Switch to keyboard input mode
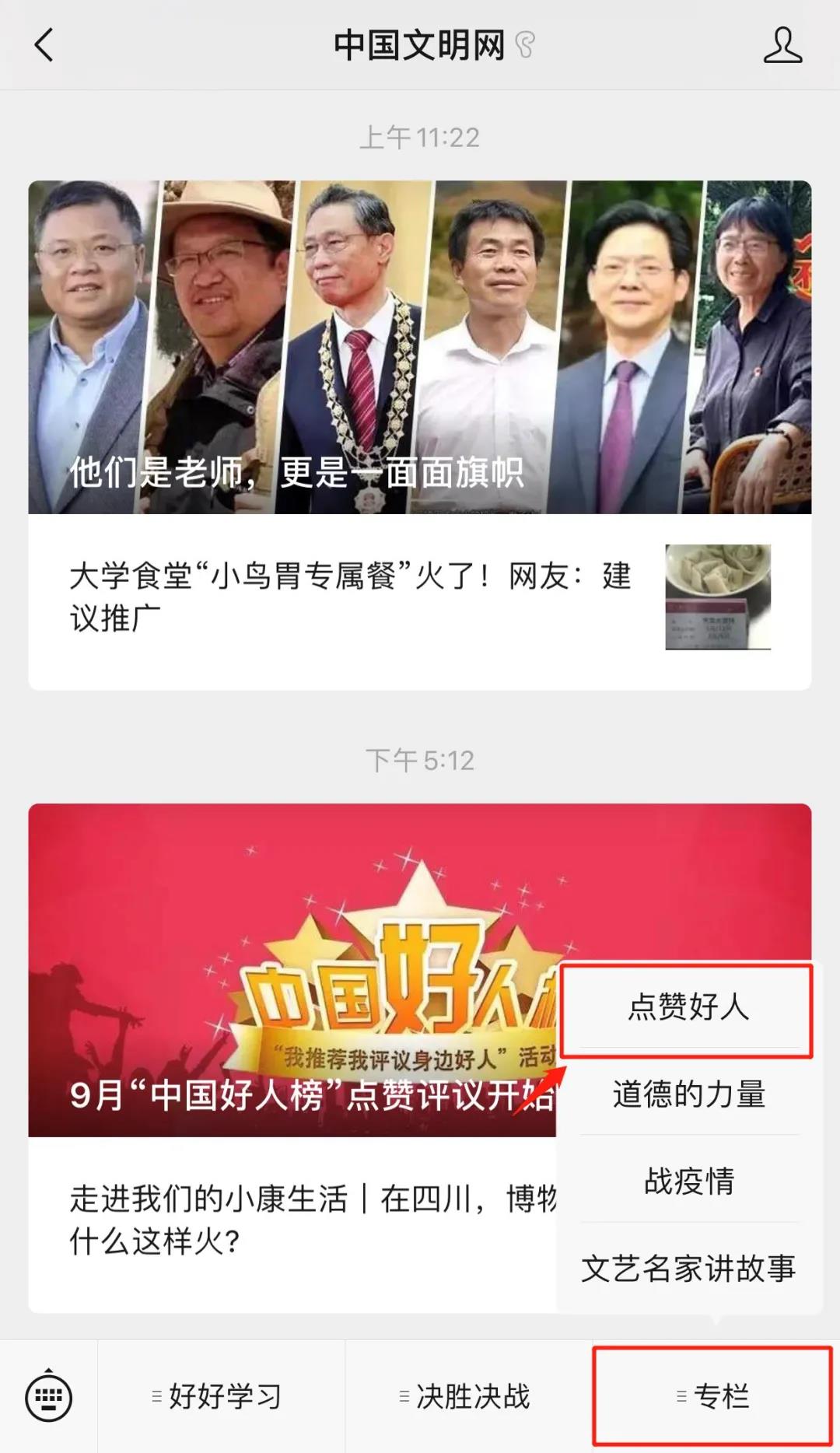The image size is (840, 1453). point(49,1397)
